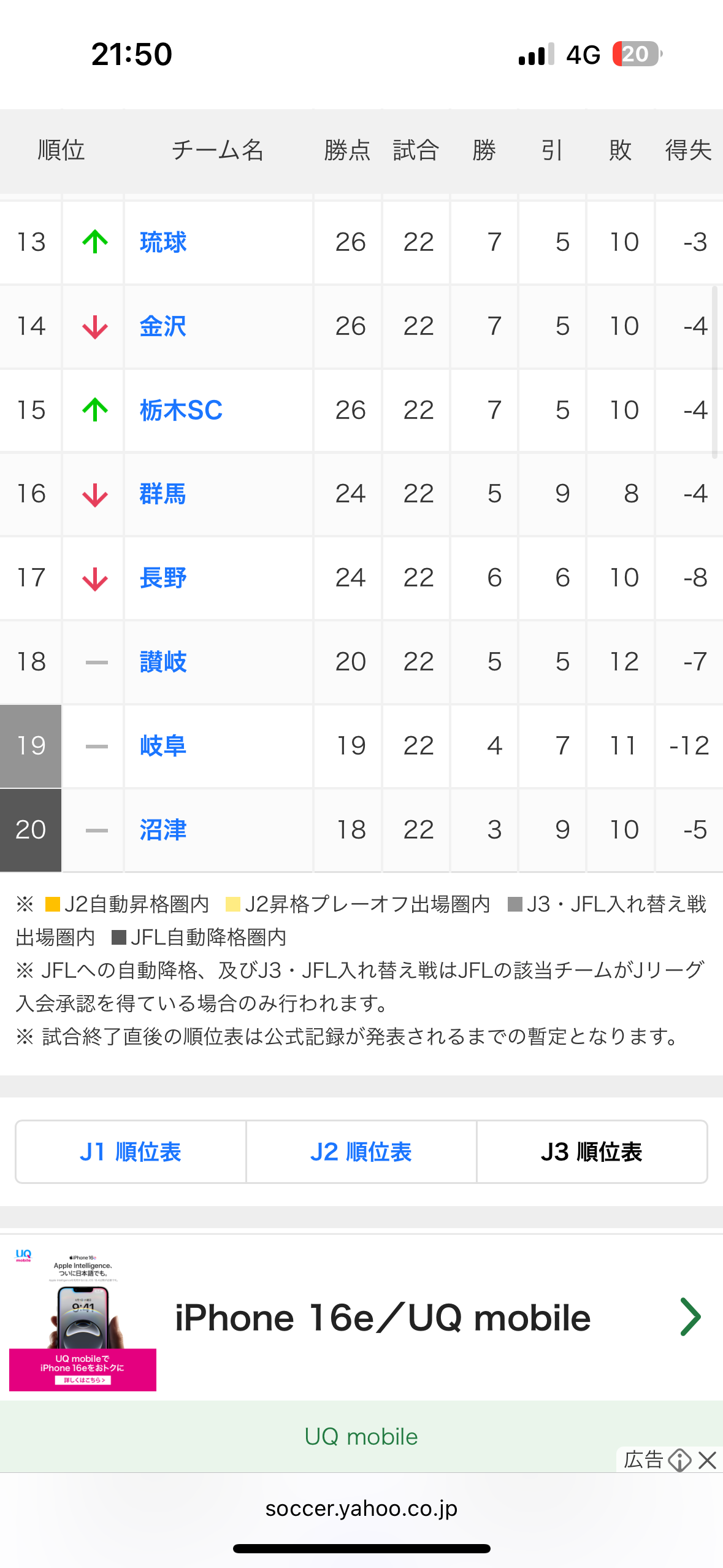Image resolution: width=723 pixels, height=1568 pixels.
Task: Open the iPhone 16e UQ mobile ad
Action: click(x=361, y=1318)
